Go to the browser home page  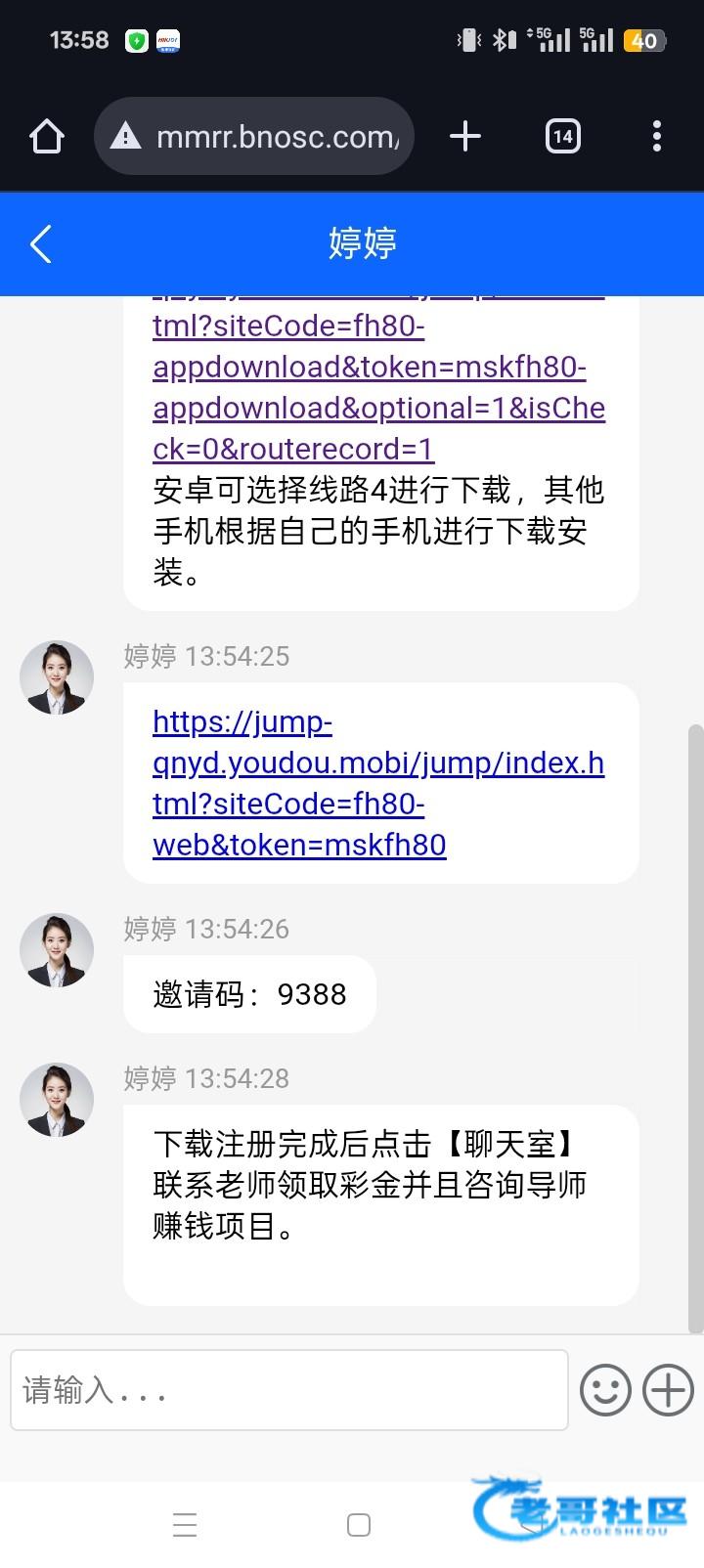pyautogui.click(x=46, y=137)
